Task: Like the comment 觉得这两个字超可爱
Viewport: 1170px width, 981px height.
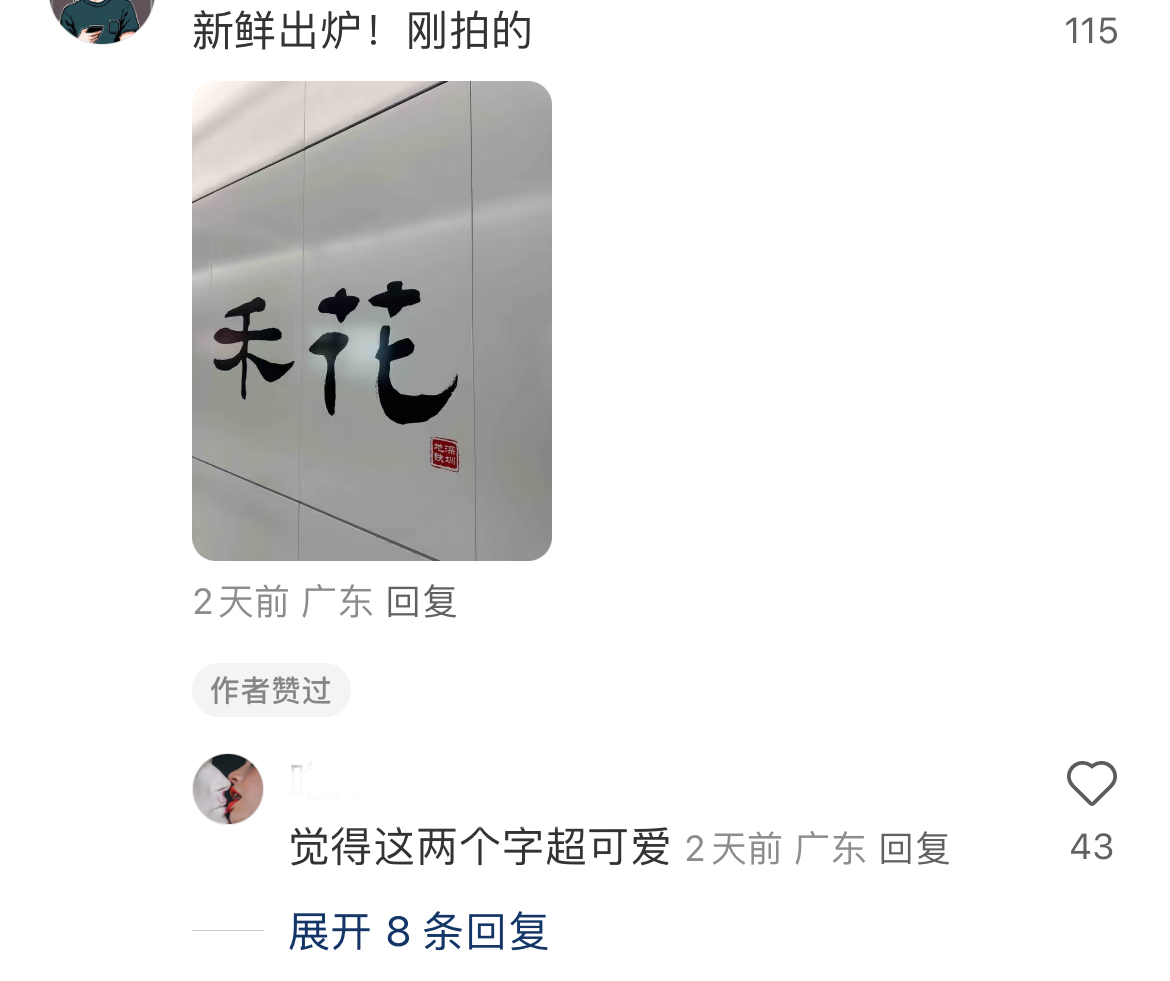Action: click(1091, 784)
